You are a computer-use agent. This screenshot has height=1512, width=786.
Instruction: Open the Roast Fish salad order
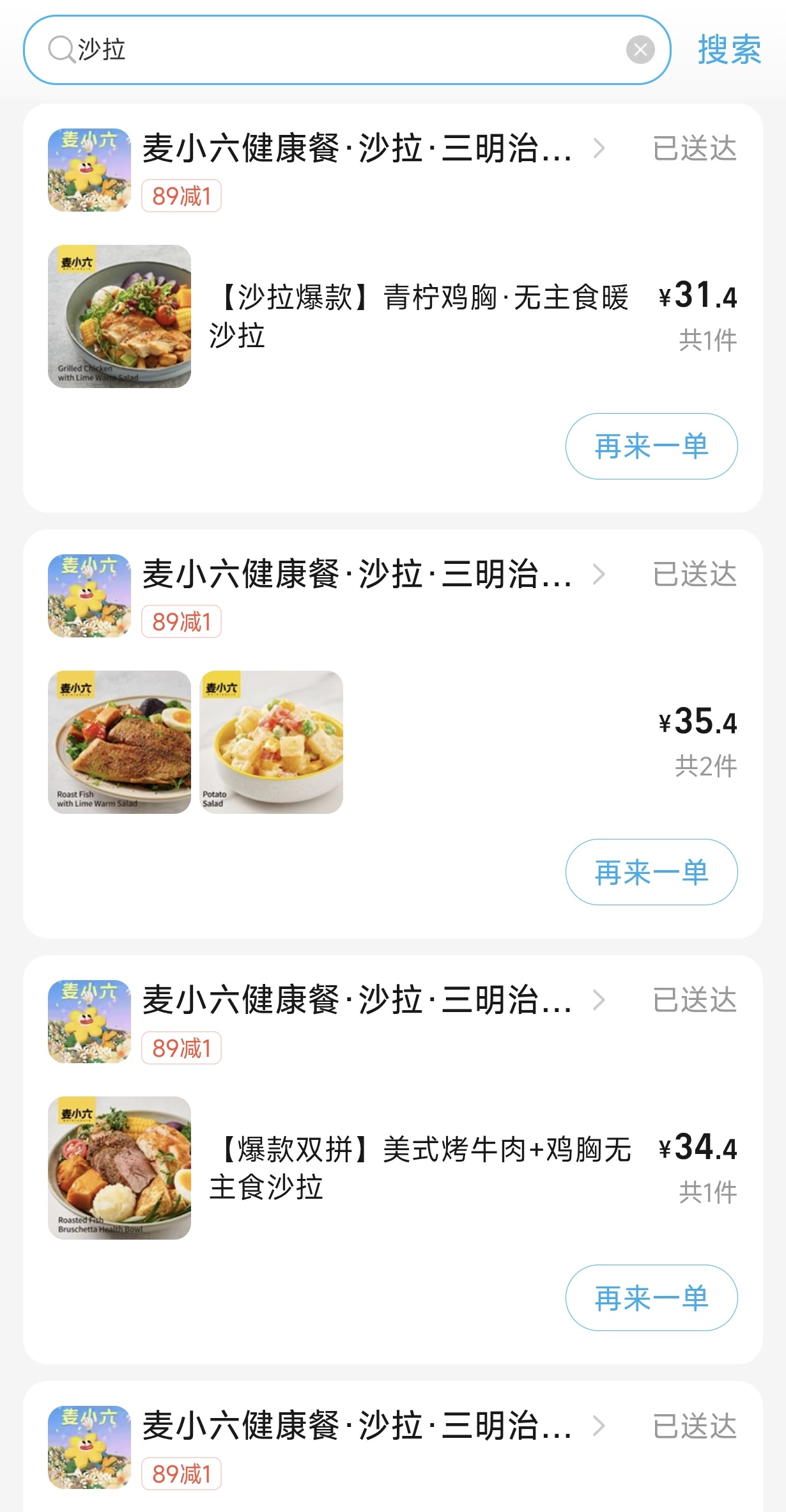[x=119, y=742]
